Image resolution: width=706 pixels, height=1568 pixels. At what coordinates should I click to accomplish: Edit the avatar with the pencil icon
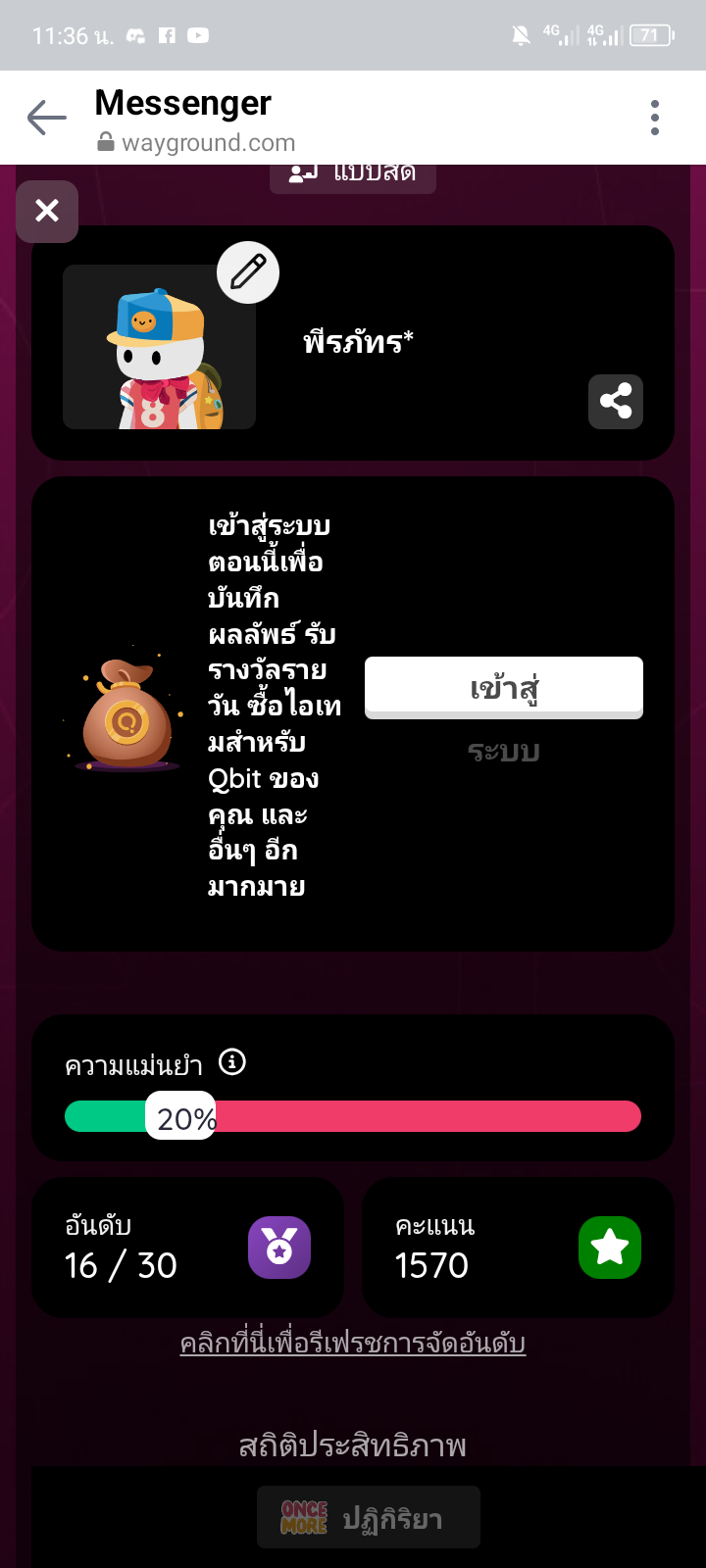(248, 272)
